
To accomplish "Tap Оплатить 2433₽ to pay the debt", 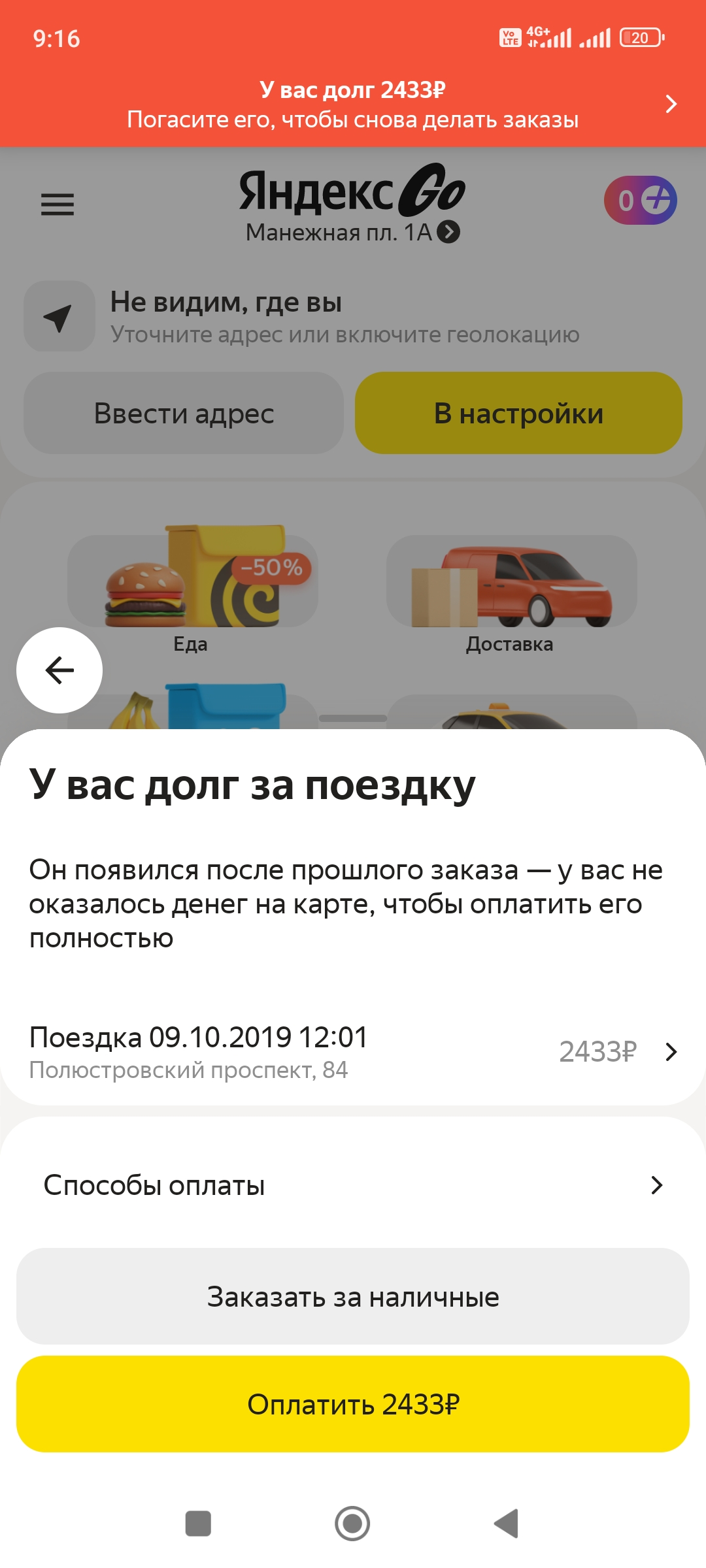I will point(353,1404).
